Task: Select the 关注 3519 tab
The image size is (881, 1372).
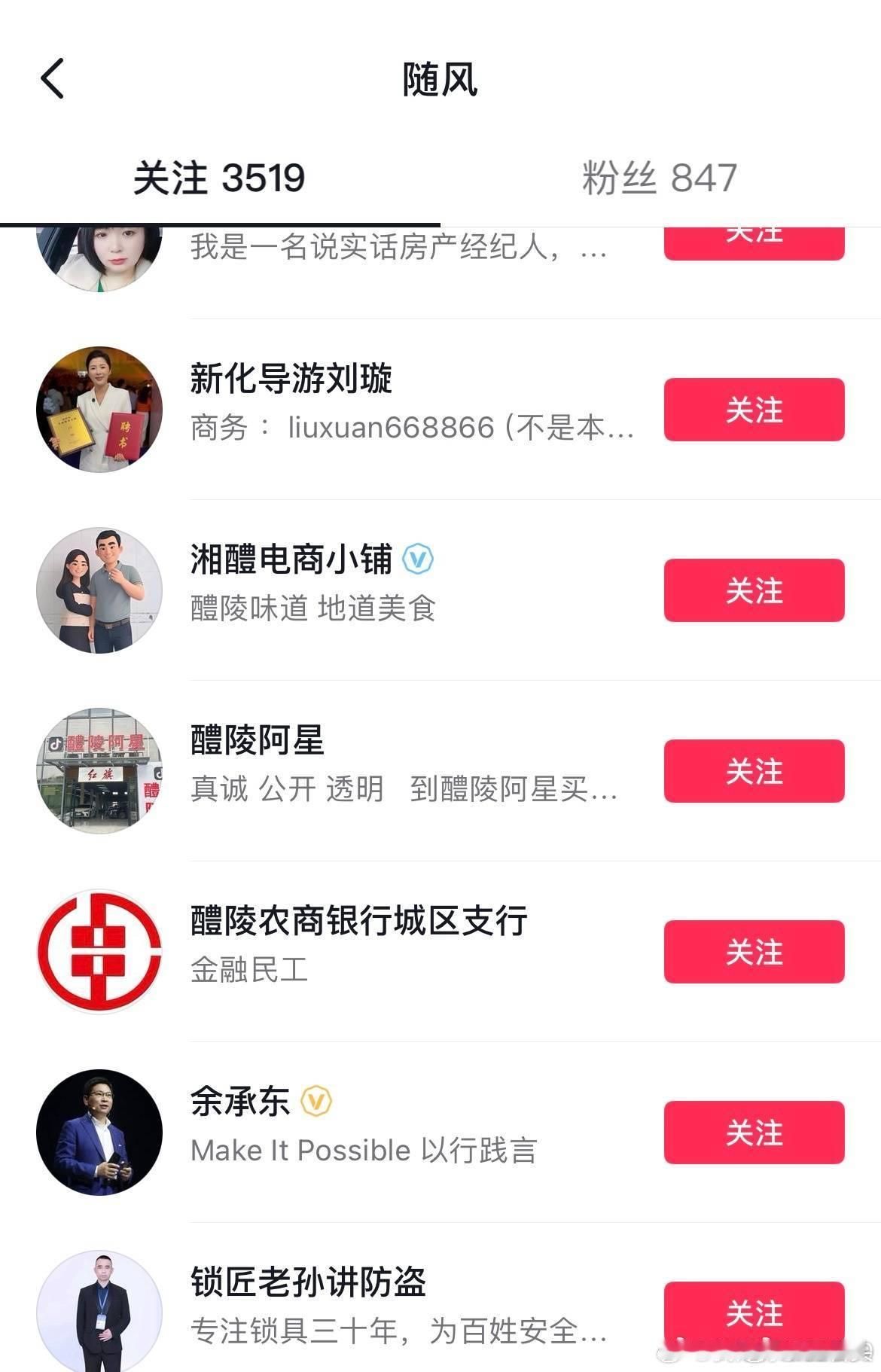Action: [x=219, y=178]
